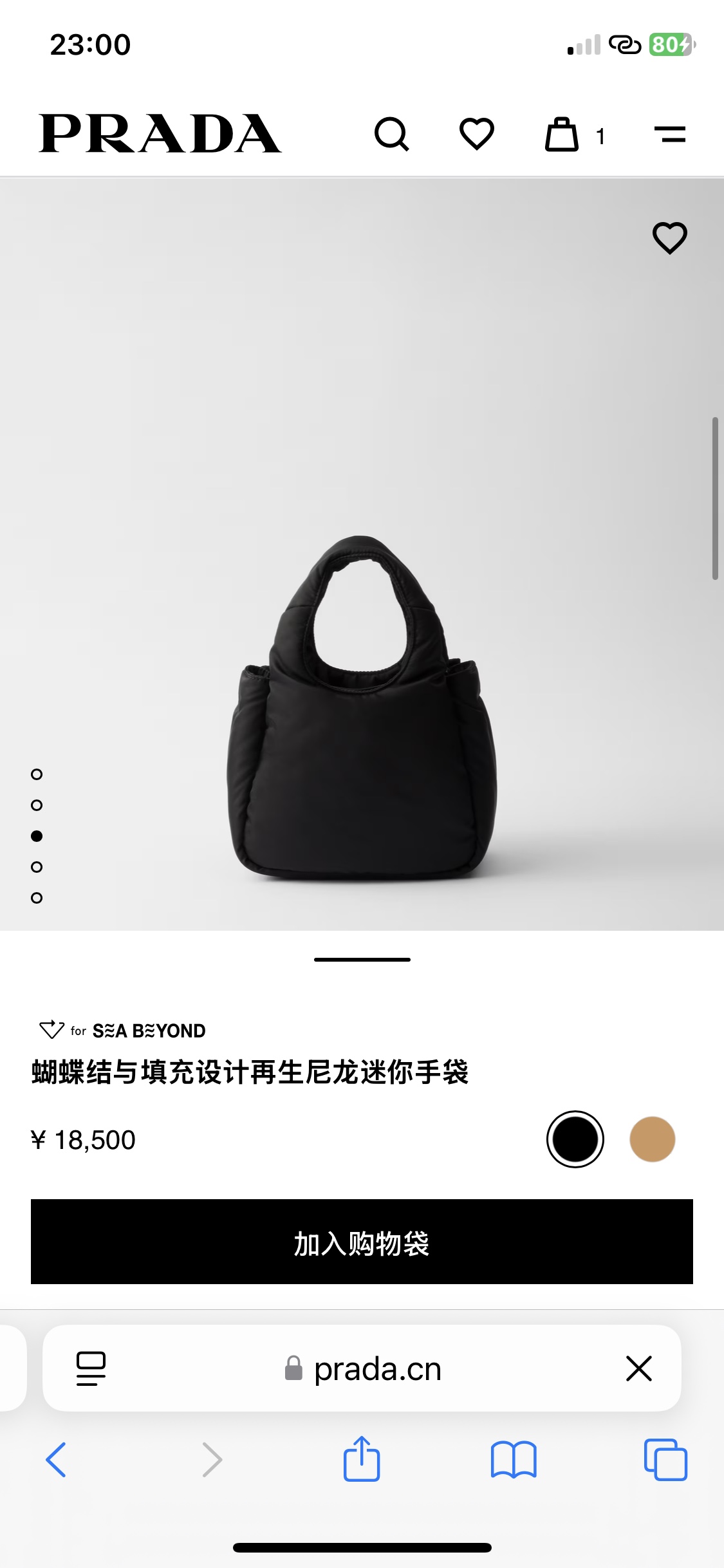
Task: Open the hamburger menu
Action: (x=669, y=134)
